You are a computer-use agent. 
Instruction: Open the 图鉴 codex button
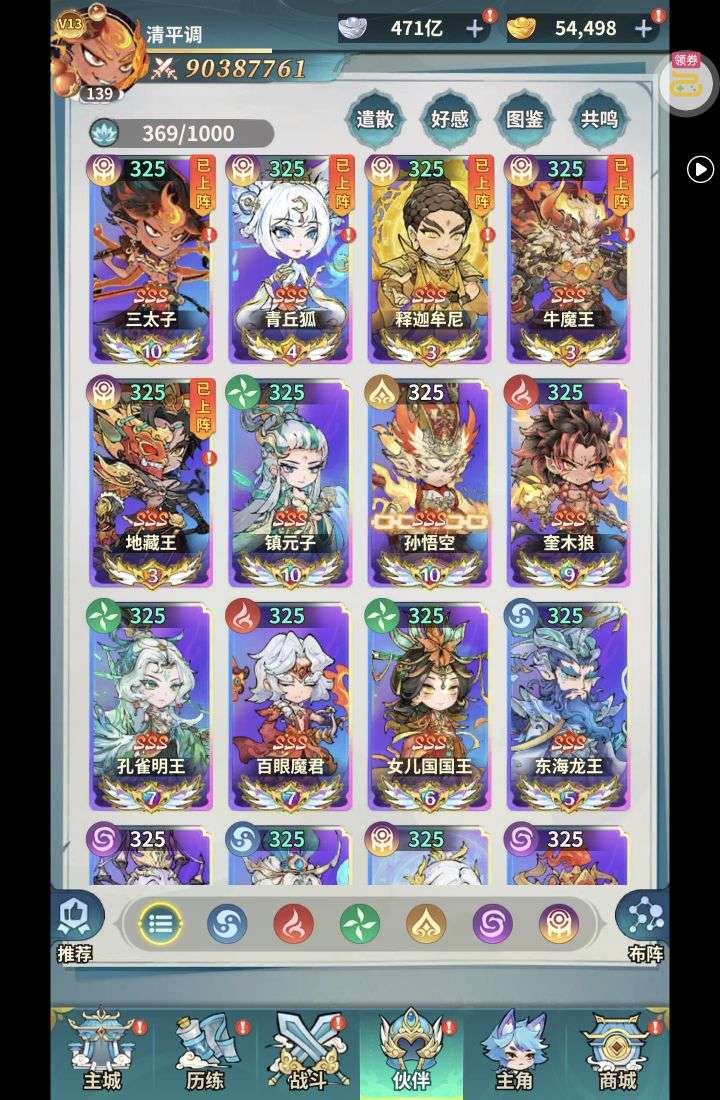tap(525, 119)
